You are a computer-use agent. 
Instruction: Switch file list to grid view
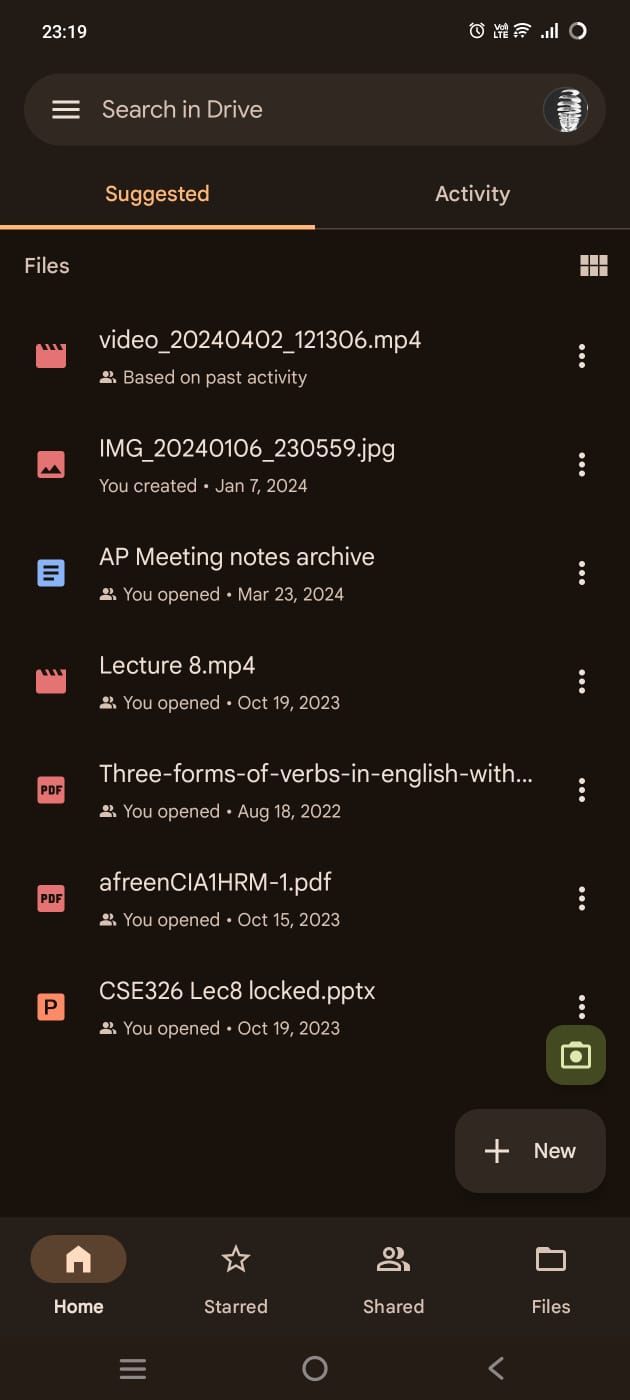click(x=593, y=265)
